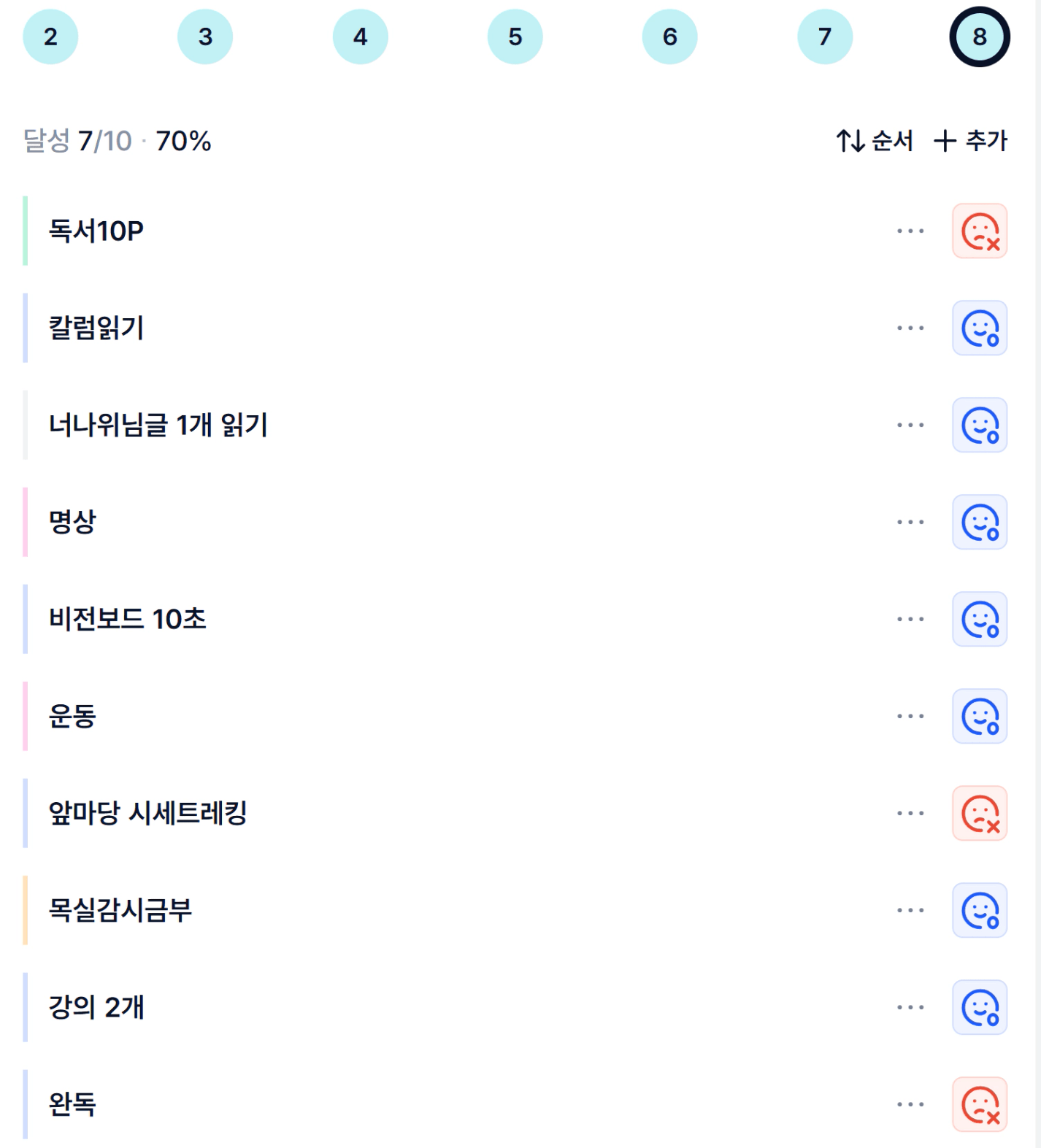Screen dimensions: 1041x1148
Task: Open the three-dot menu for 비전보드 10초
Action: point(910,619)
